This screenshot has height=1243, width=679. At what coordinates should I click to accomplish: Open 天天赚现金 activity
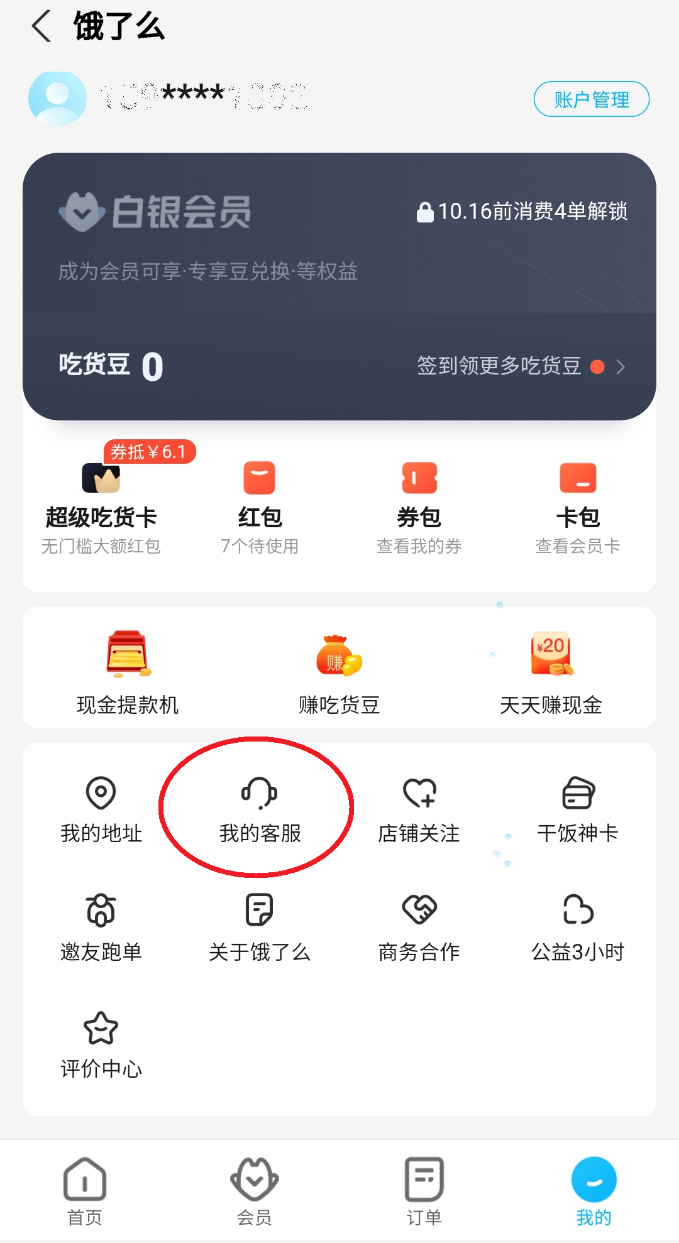coord(551,673)
